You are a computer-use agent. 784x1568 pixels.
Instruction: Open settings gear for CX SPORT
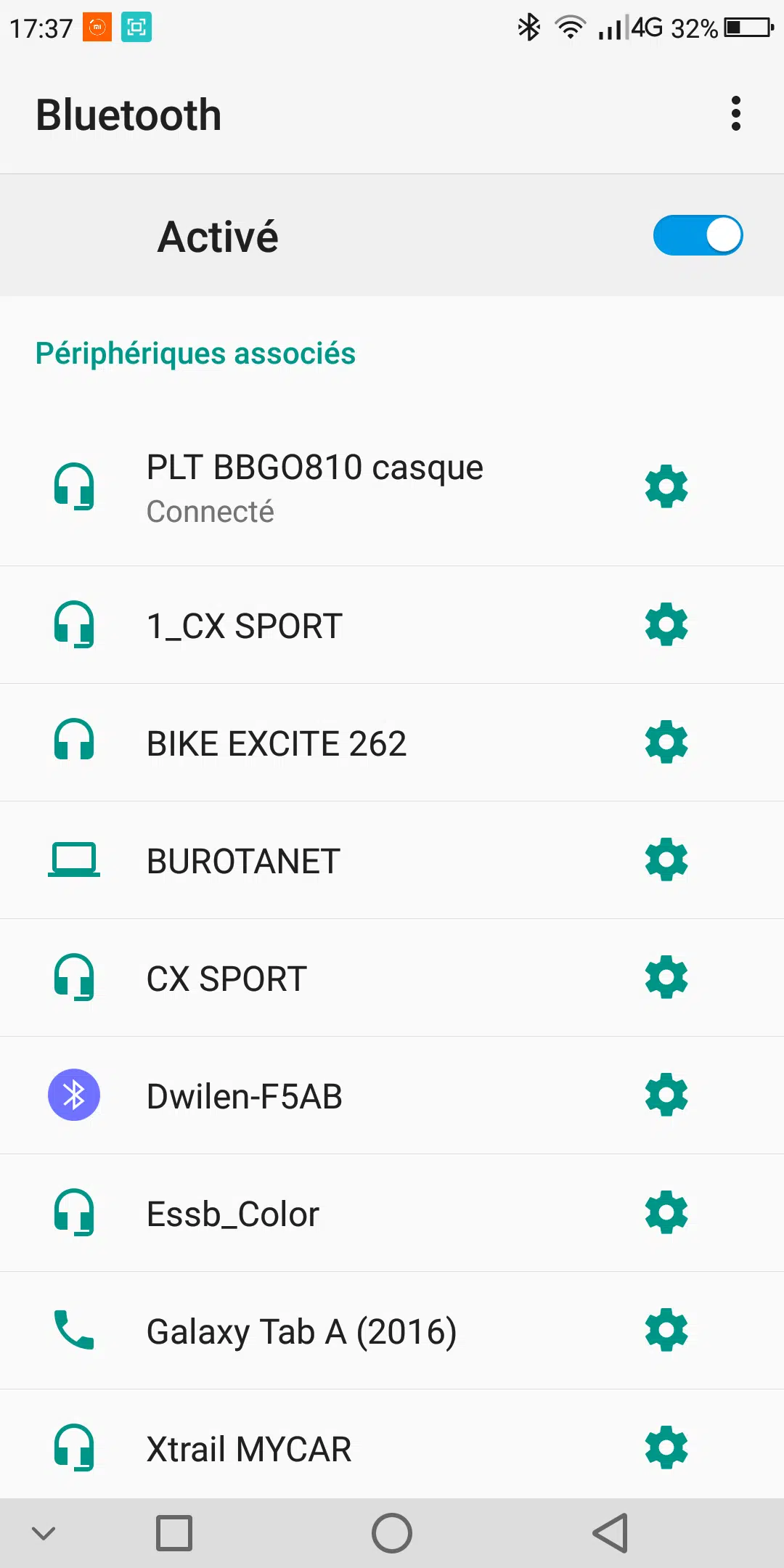point(666,977)
